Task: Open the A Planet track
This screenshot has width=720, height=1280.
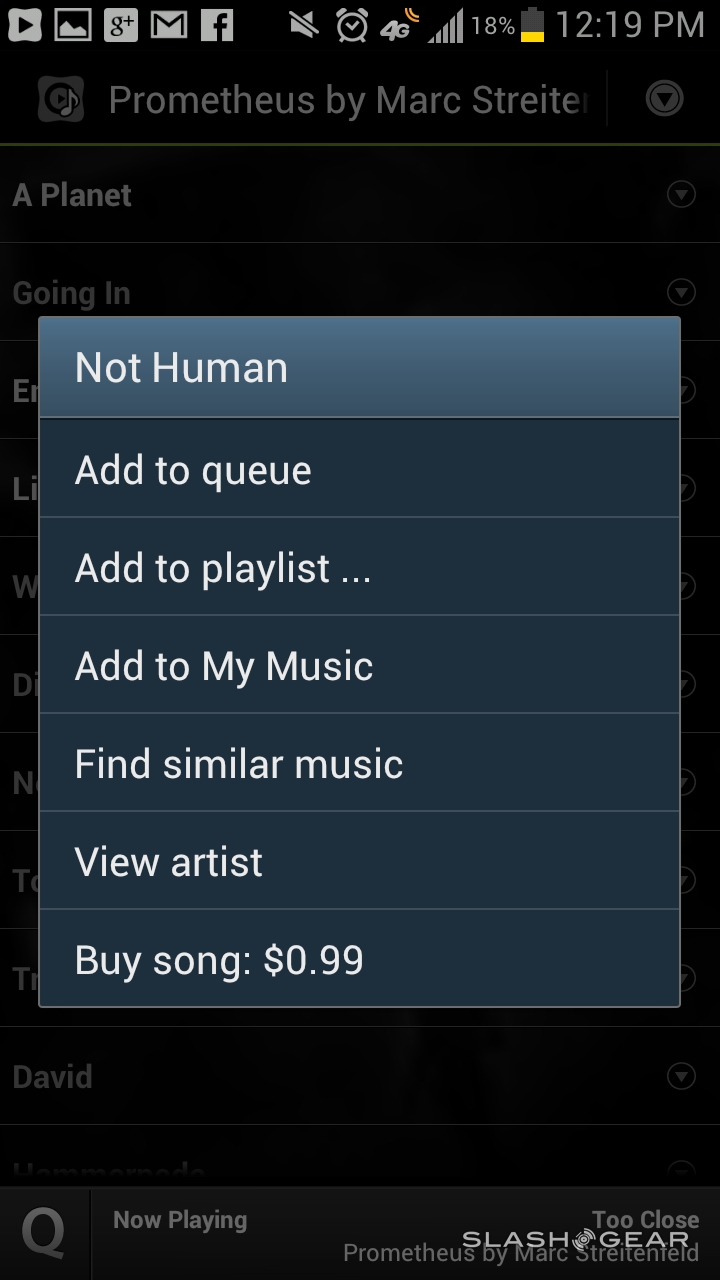Action: click(300, 195)
